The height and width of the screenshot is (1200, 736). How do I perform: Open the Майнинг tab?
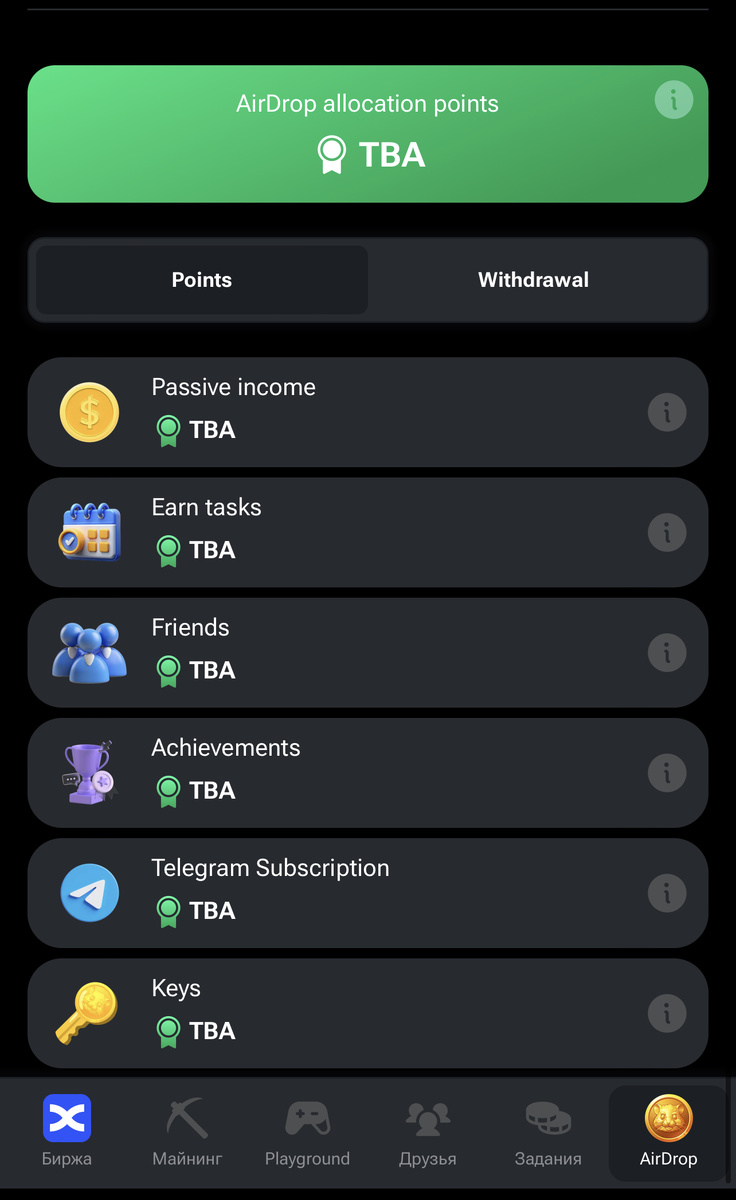(x=187, y=1132)
